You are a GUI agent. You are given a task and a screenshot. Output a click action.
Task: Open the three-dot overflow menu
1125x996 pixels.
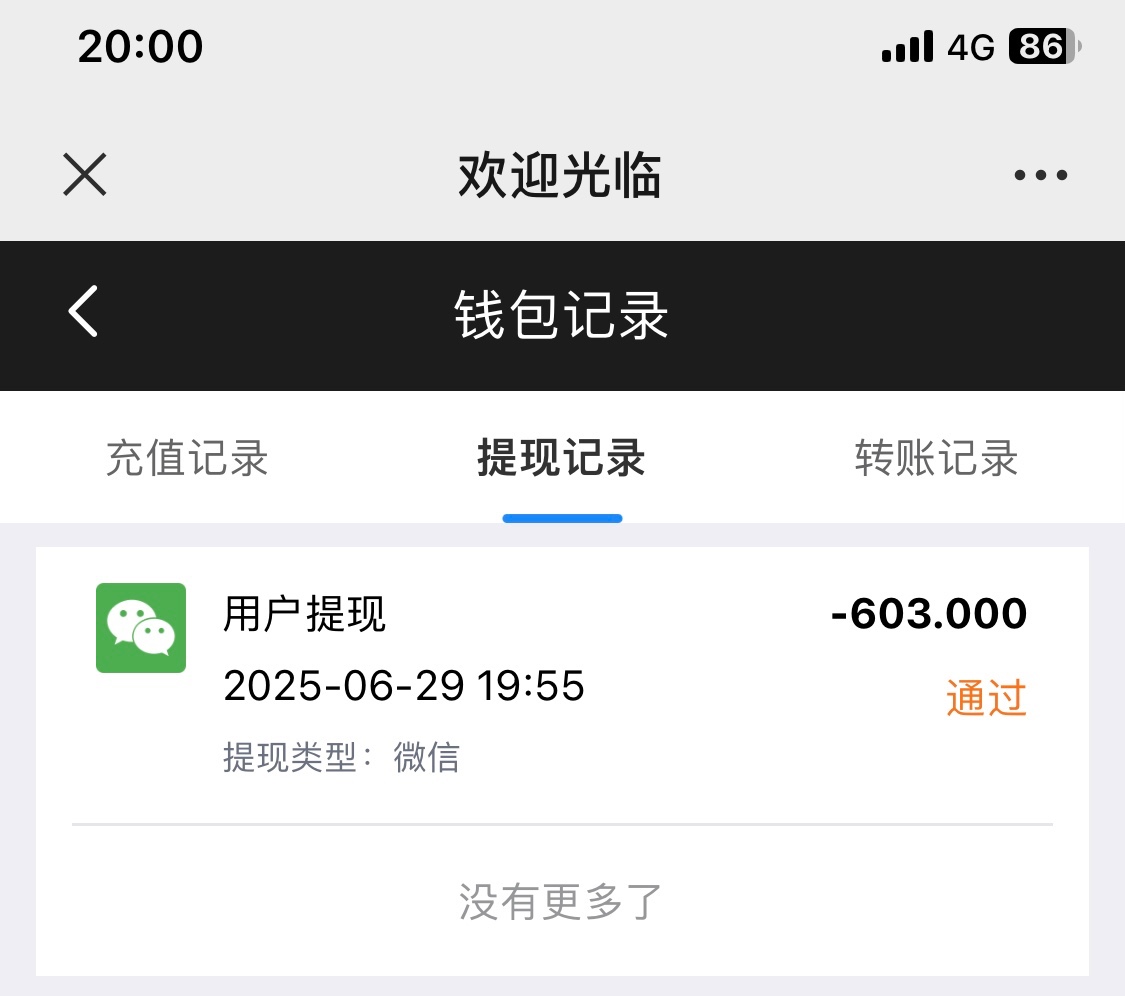1040,175
